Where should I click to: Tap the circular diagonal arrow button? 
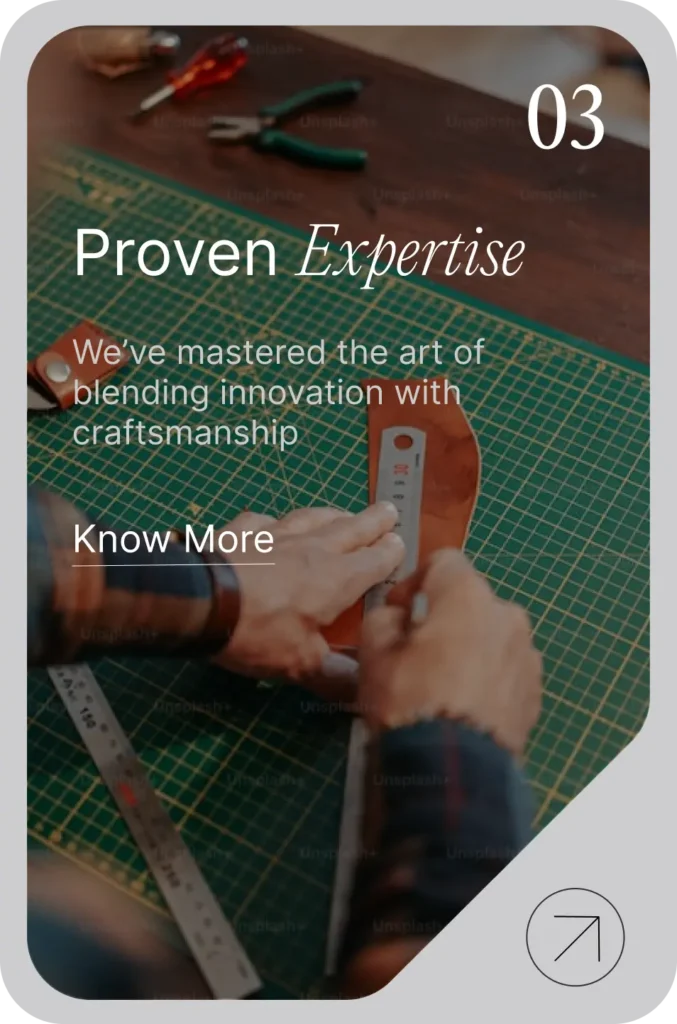click(575, 937)
